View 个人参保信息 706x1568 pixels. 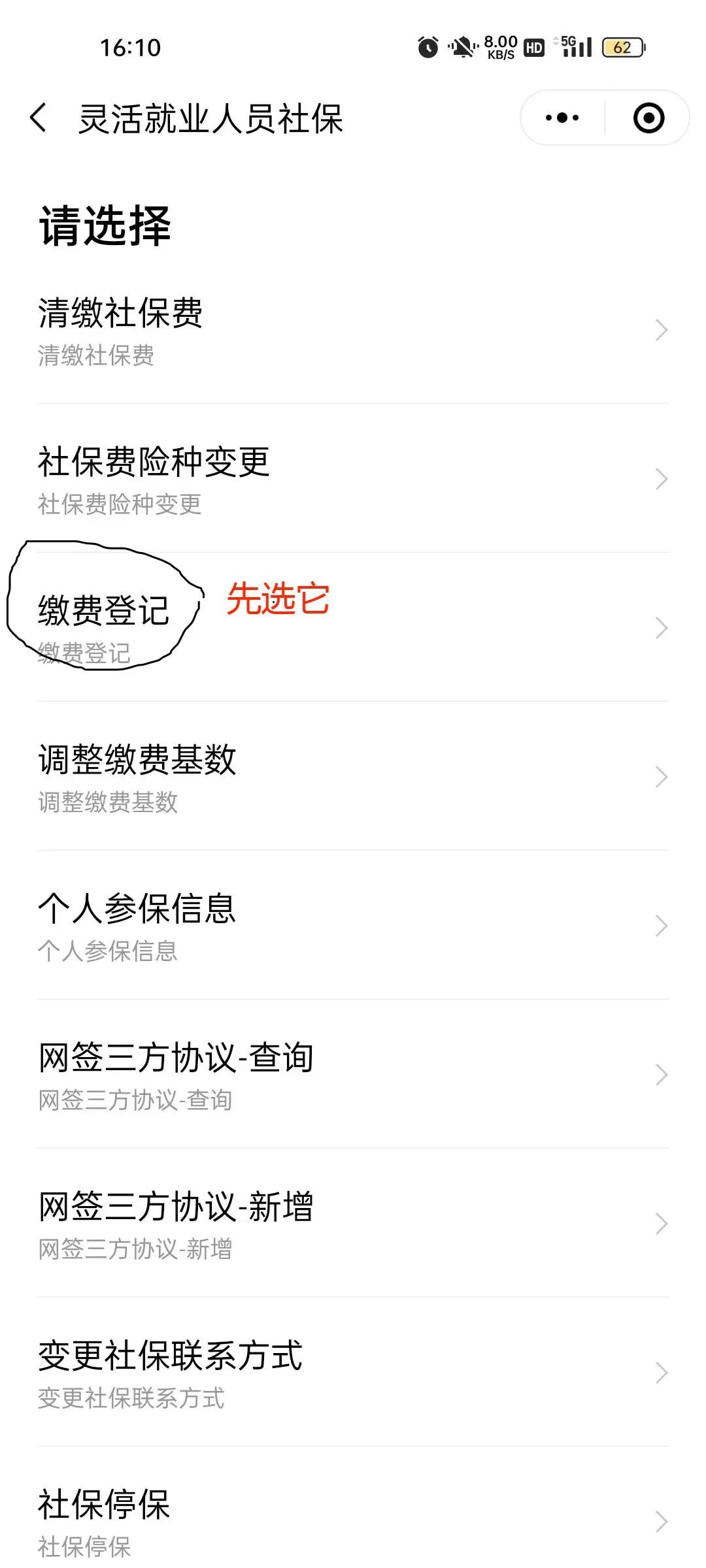[x=353, y=925]
